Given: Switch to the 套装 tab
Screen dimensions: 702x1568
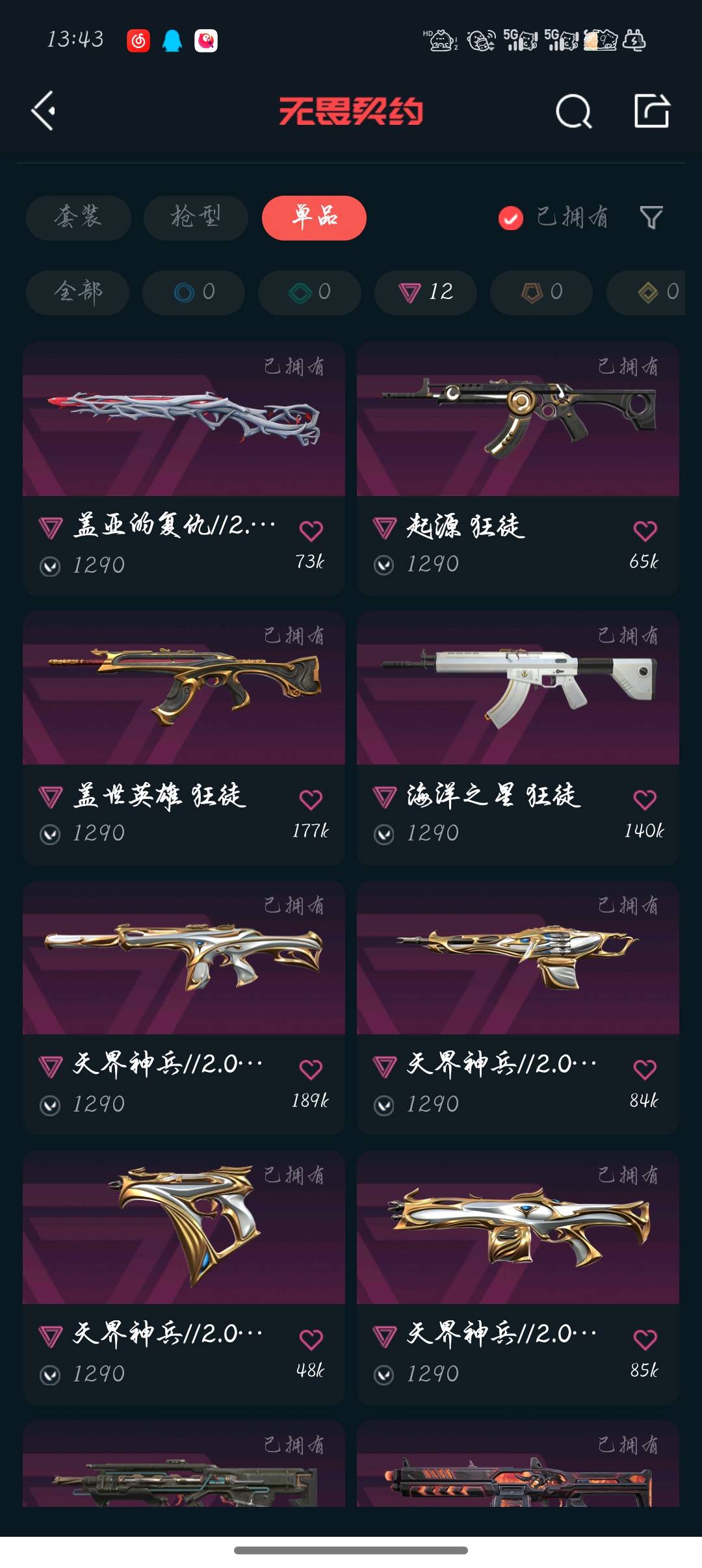Looking at the screenshot, I should pos(79,217).
